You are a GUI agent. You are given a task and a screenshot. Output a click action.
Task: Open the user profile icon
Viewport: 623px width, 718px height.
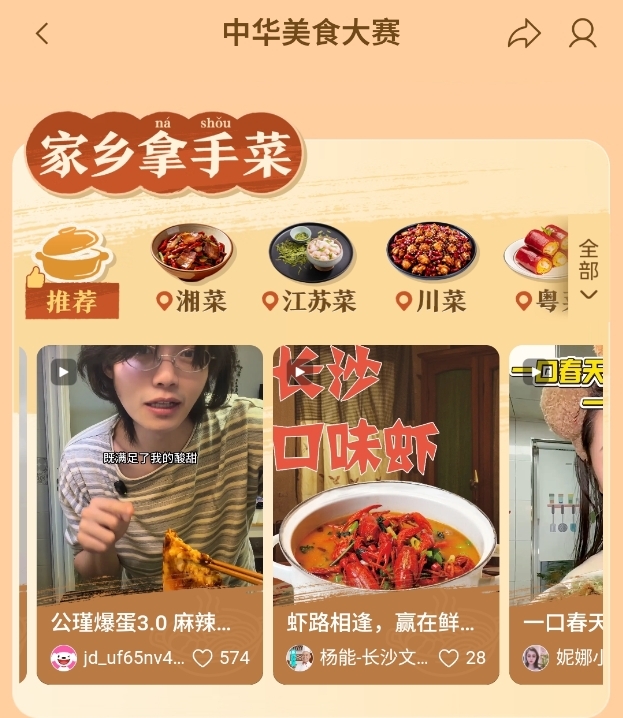pos(582,34)
